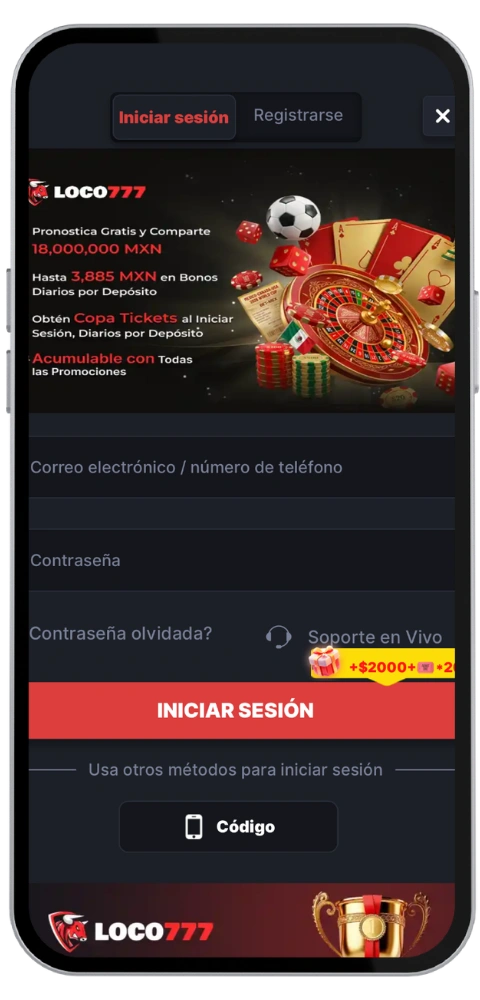
Task: Open Soporte en Vivo chat
Action: coord(354,636)
